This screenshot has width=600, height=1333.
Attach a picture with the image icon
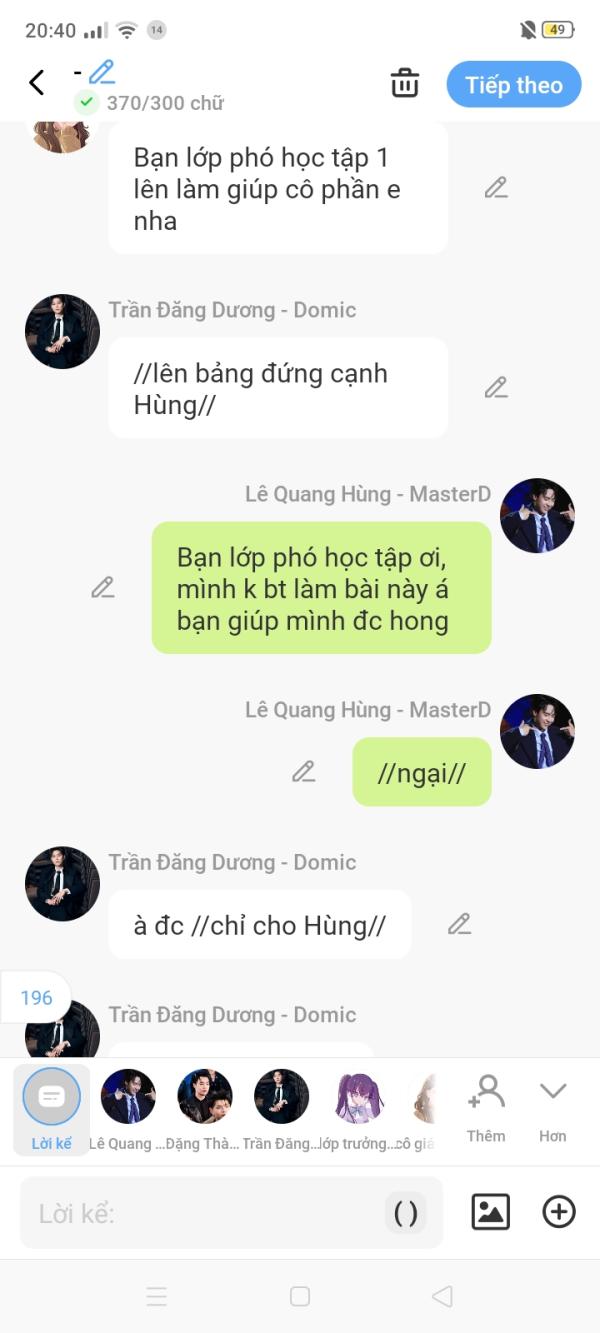(x=491, y=1212)
